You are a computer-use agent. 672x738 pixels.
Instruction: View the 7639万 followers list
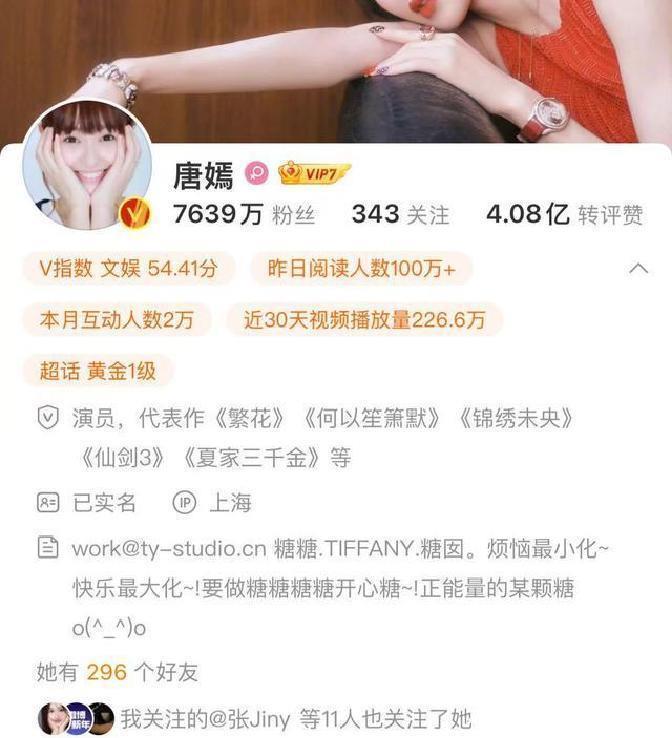[244, 215]
